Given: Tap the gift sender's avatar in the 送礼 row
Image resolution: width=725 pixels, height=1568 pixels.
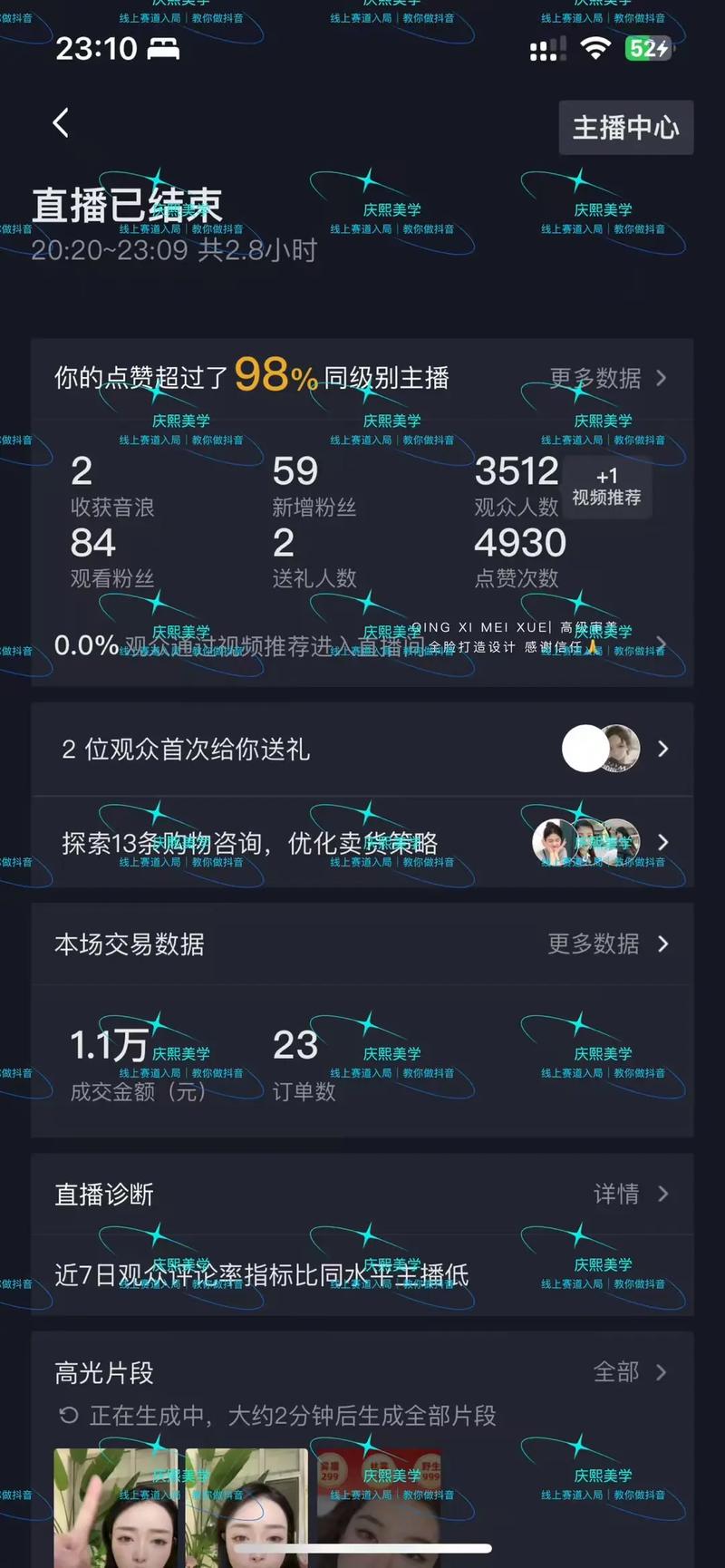Looking at the screenshot, I should click(601, 749).
